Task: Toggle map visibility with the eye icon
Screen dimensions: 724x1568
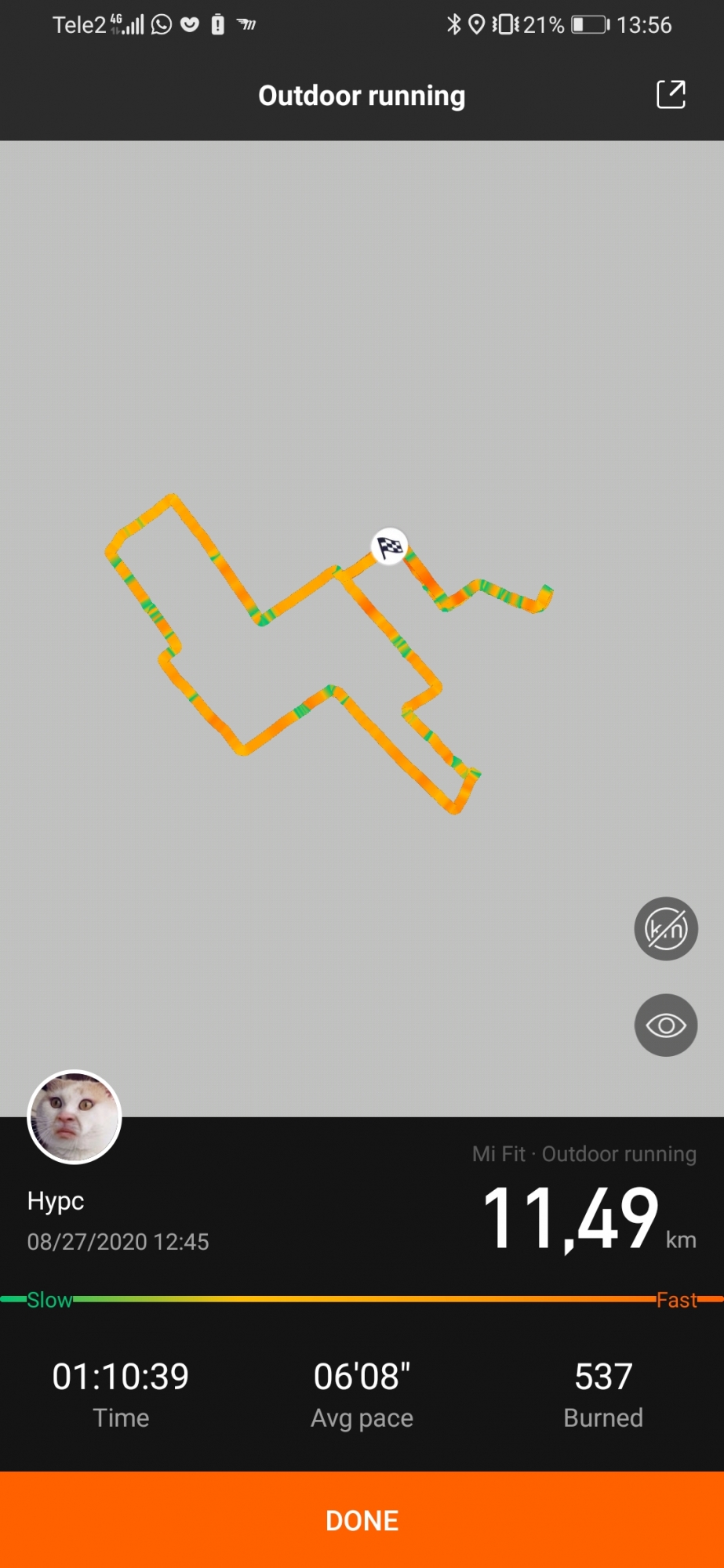Action: click(x=665, y=1025)
